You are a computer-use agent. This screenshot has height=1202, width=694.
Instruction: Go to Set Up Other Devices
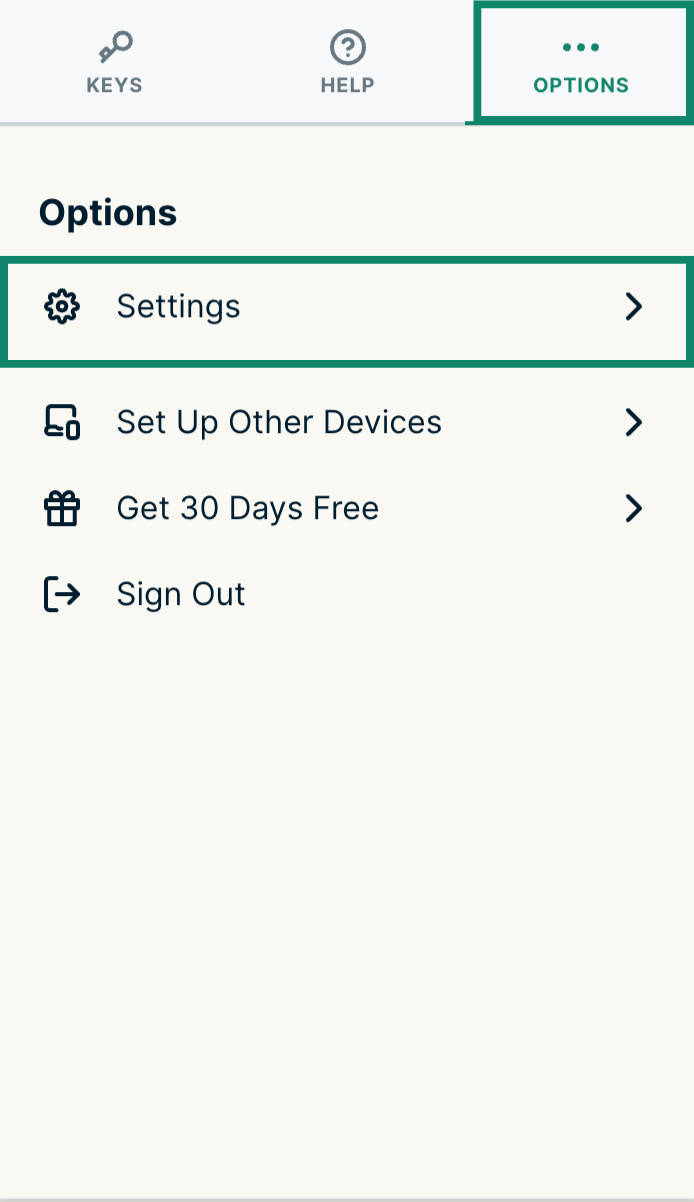[x=346, y=423]
